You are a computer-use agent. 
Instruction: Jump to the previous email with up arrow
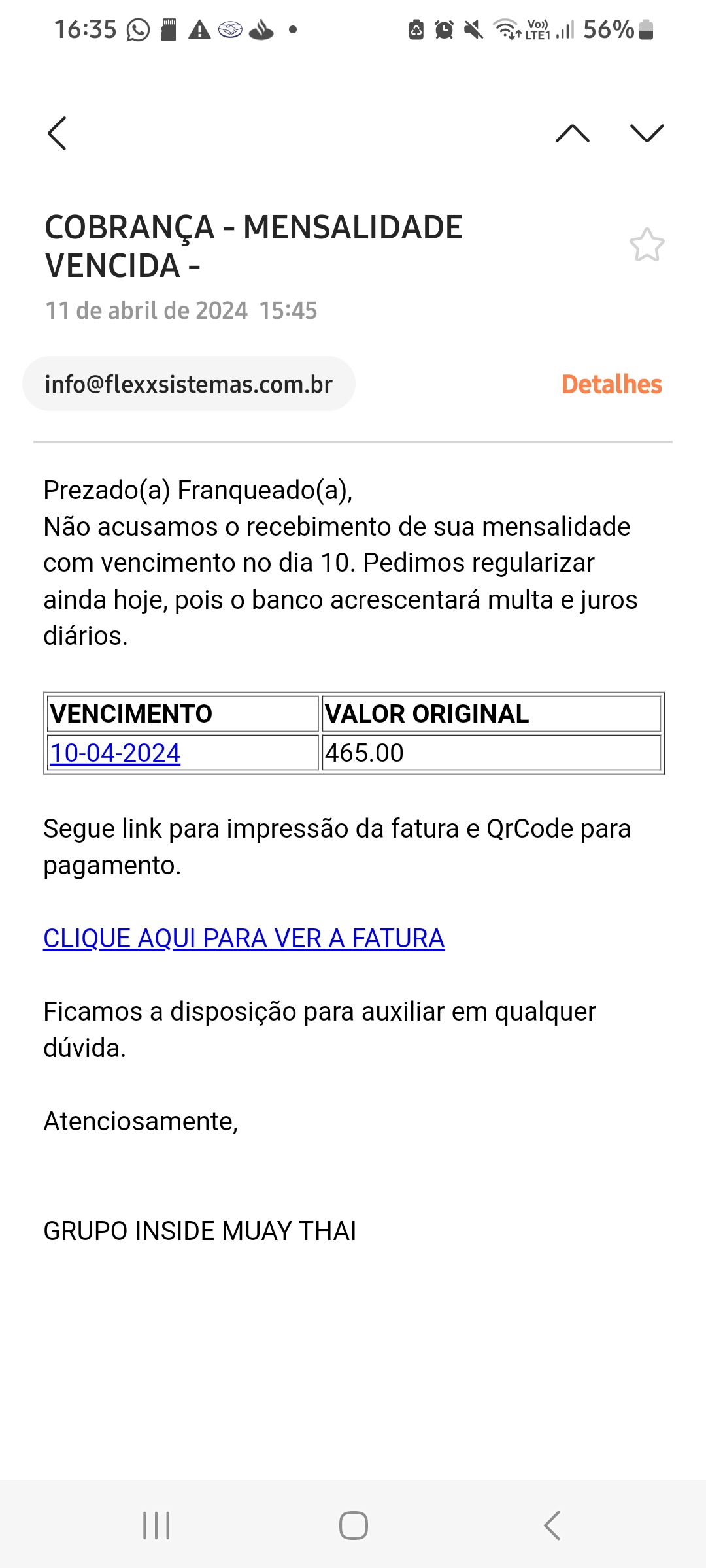tap(573, 133)
